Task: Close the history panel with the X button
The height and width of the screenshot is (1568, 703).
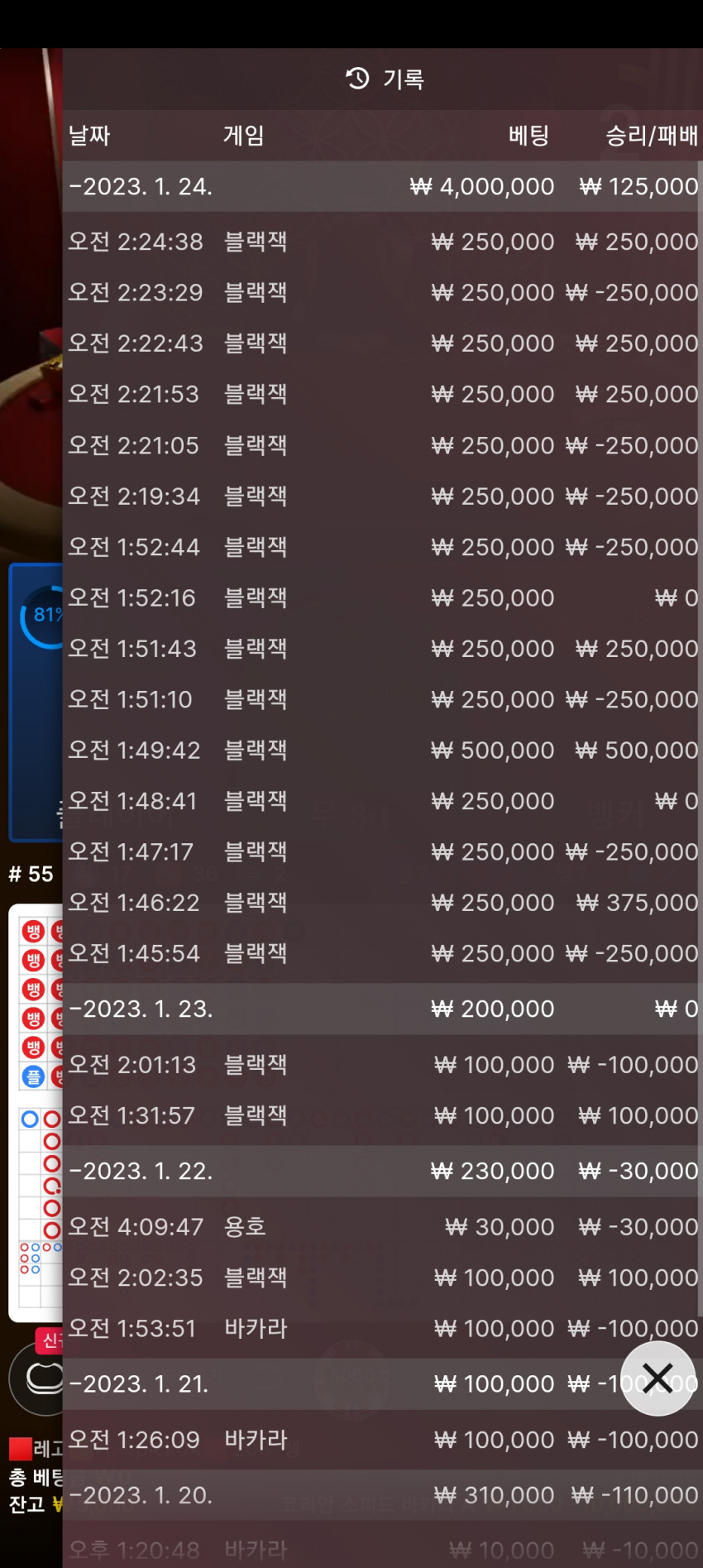Action: click(658, 1379)
